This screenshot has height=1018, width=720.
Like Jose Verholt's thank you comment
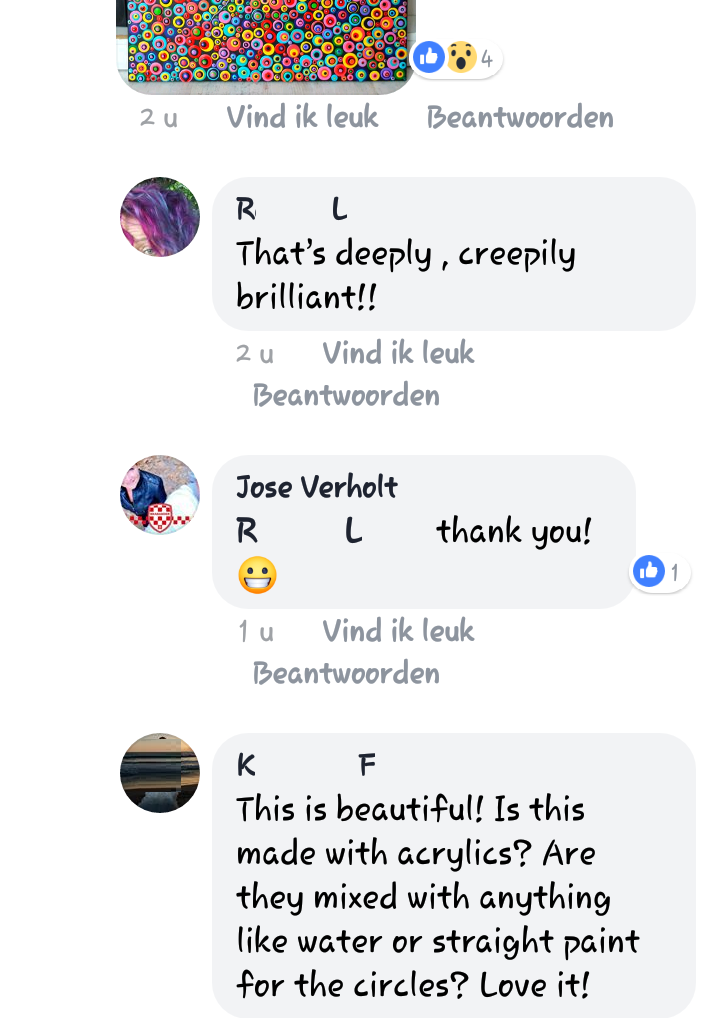[x=397, y=631]
